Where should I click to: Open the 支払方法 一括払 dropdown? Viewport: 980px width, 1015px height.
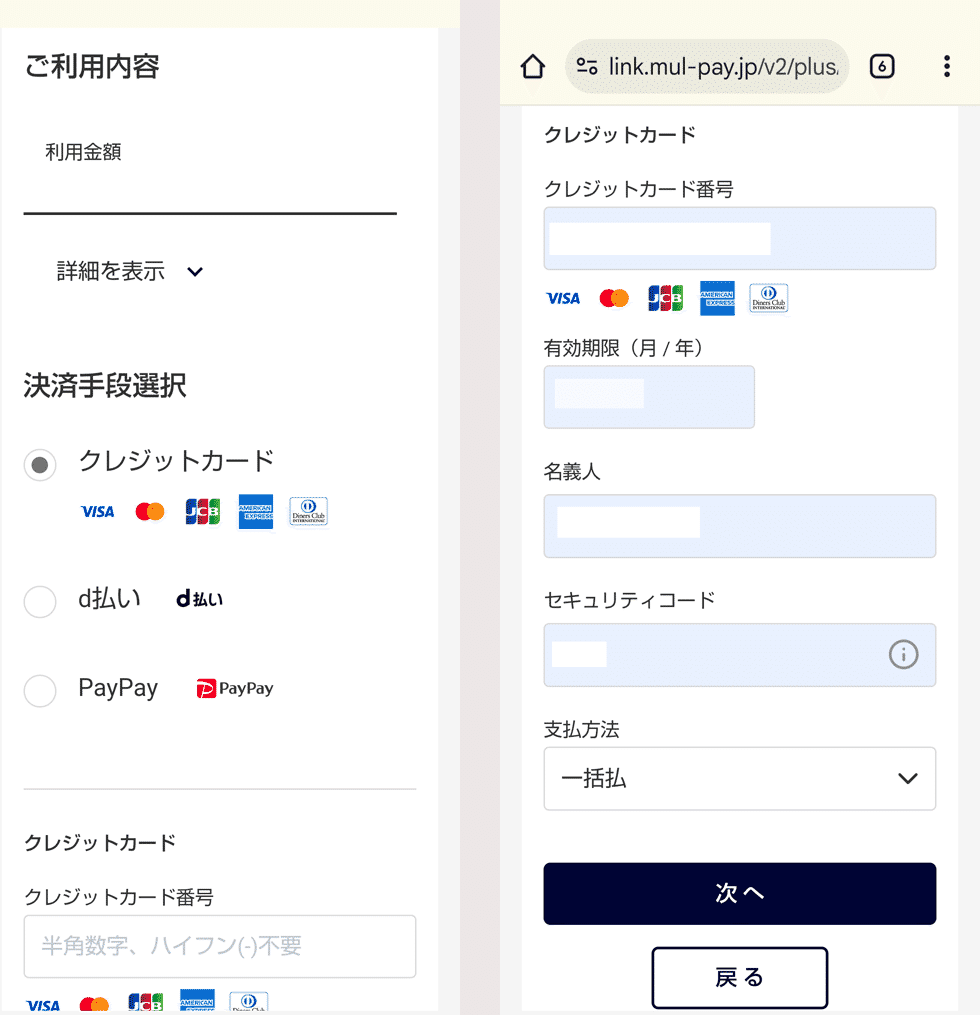[739, 778]
